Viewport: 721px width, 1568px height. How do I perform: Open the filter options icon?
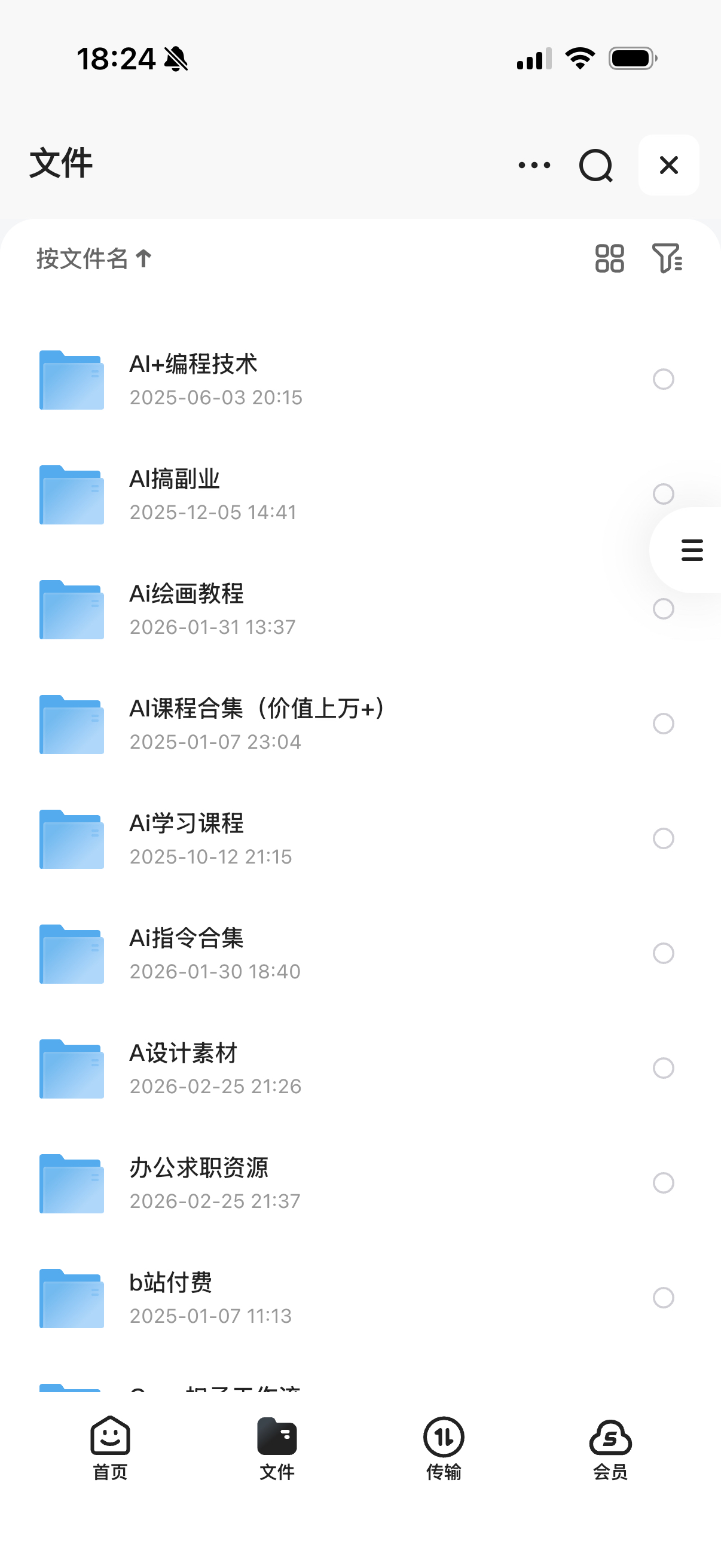tap(667, 258)
